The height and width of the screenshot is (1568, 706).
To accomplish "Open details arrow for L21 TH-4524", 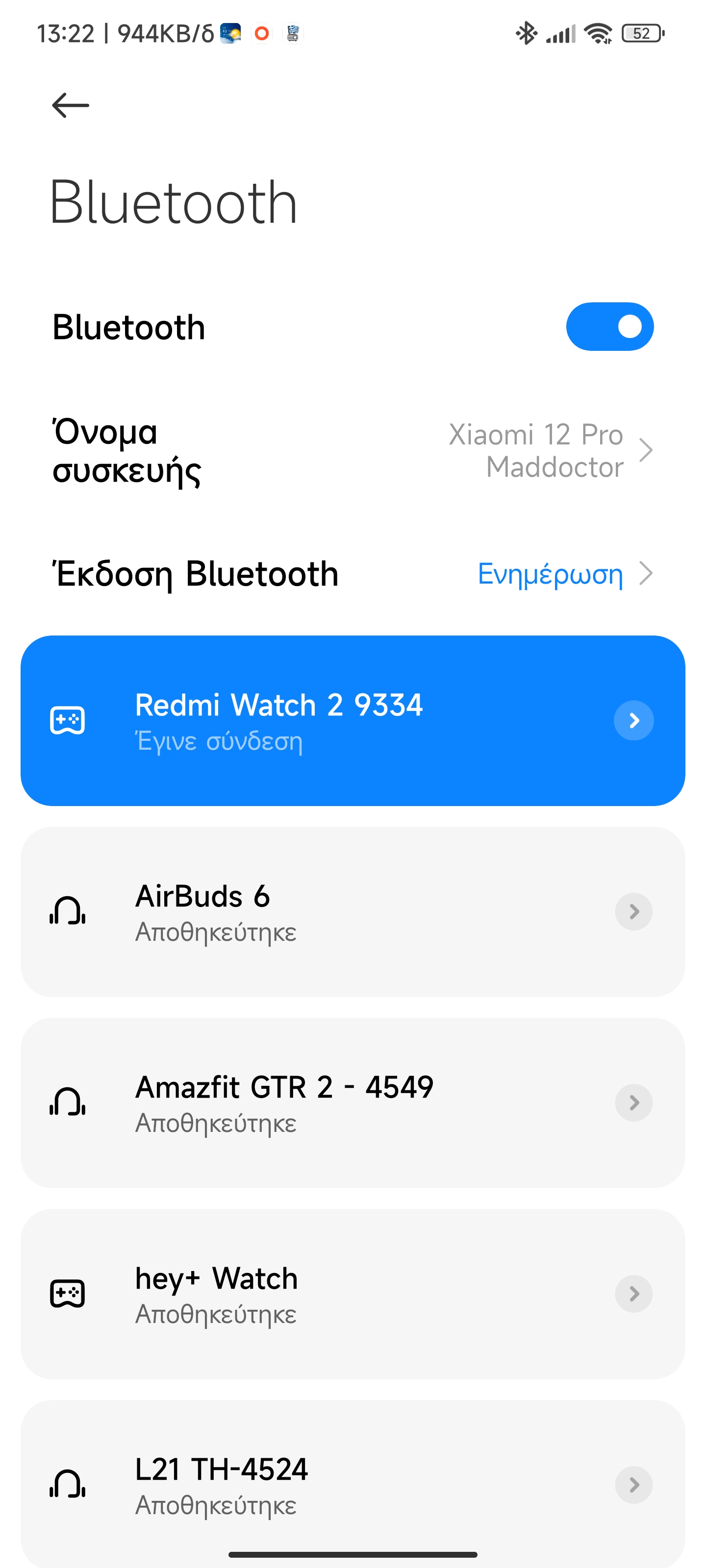I will tap(633, 1485).
